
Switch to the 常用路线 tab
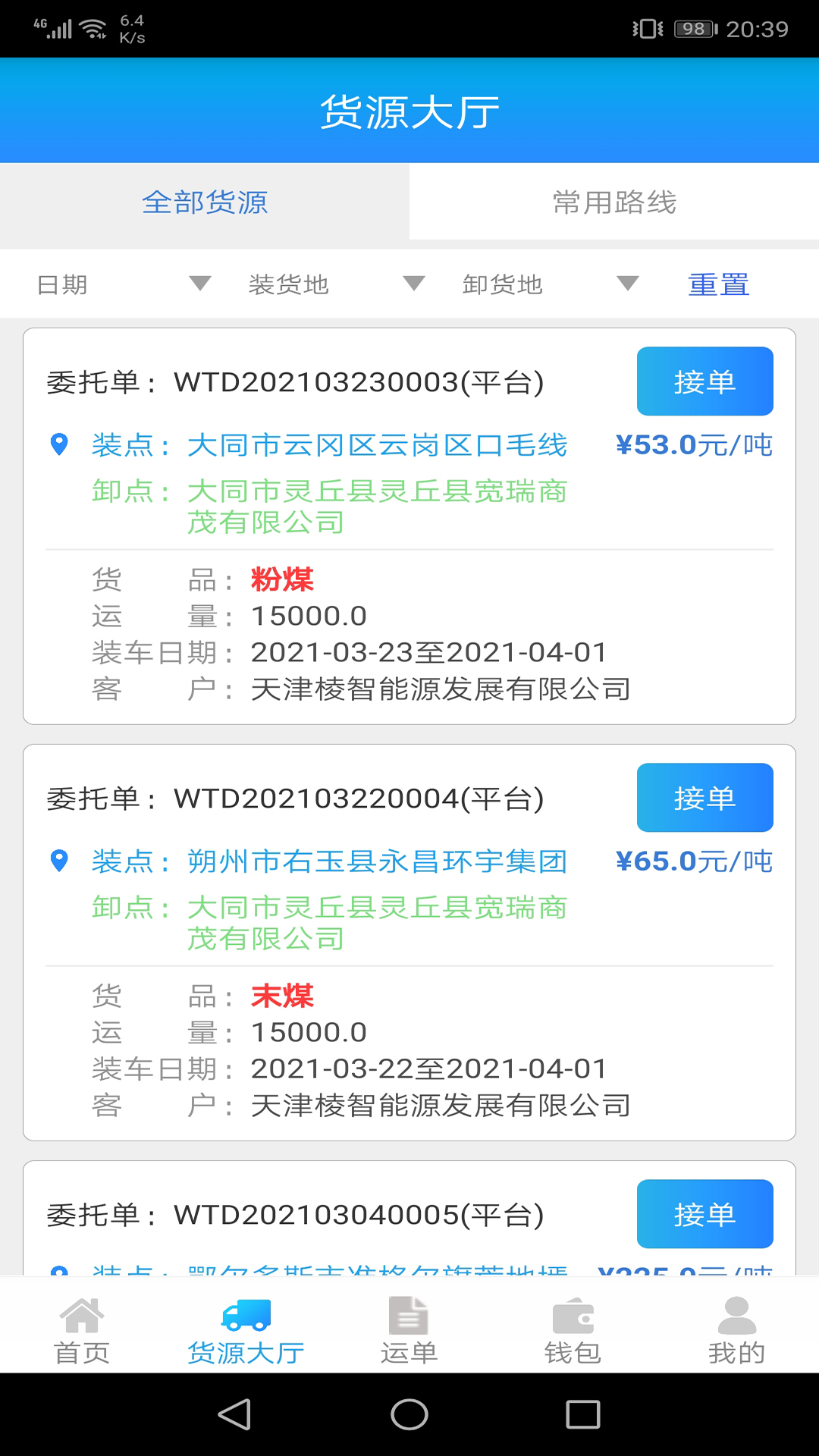pyautogui.click(x=614, y=202)
